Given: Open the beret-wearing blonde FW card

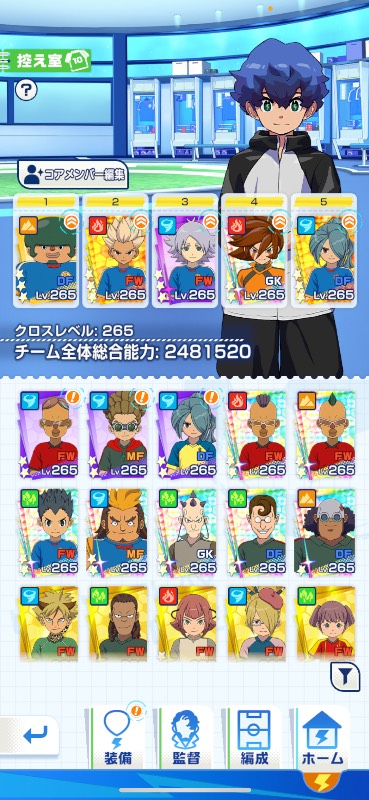Looking at the screenshot, I should pos(256,623).
